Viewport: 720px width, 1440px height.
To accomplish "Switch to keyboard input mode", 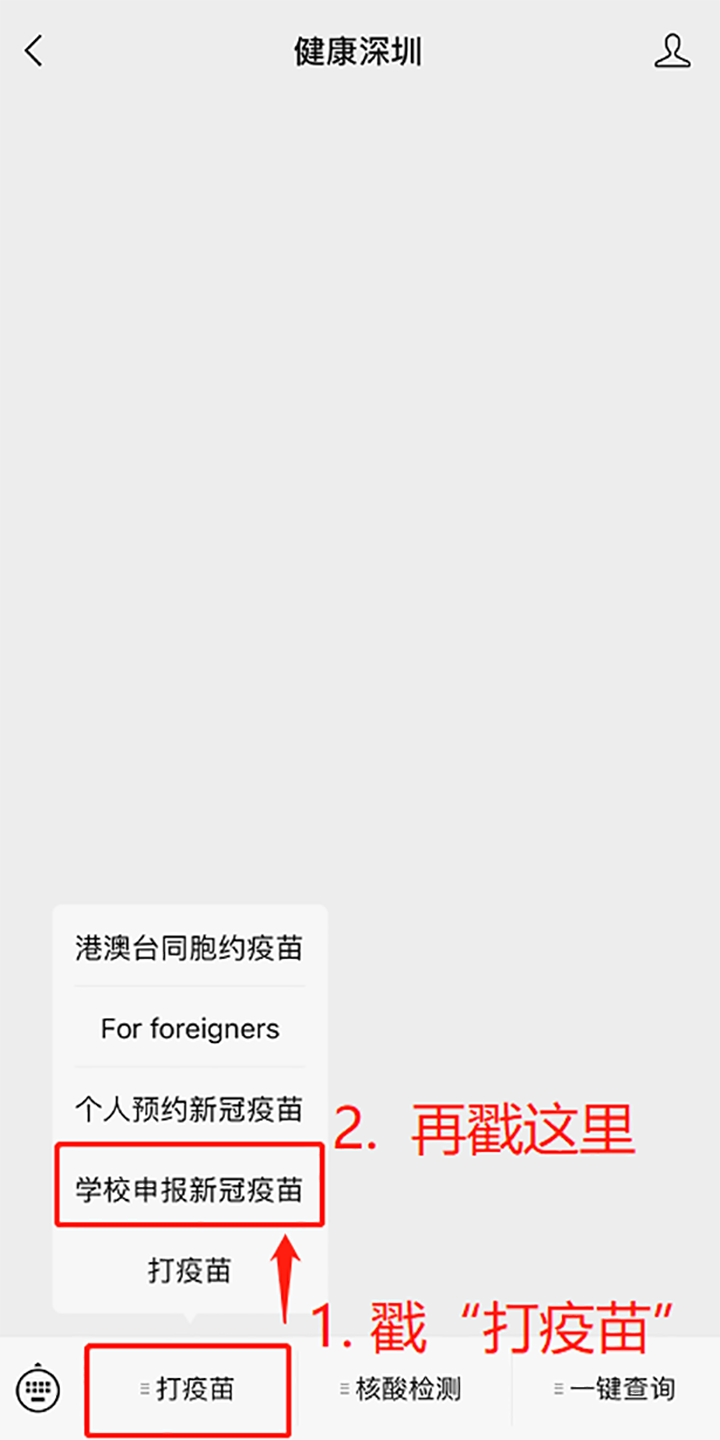I will click(38, 1388).
